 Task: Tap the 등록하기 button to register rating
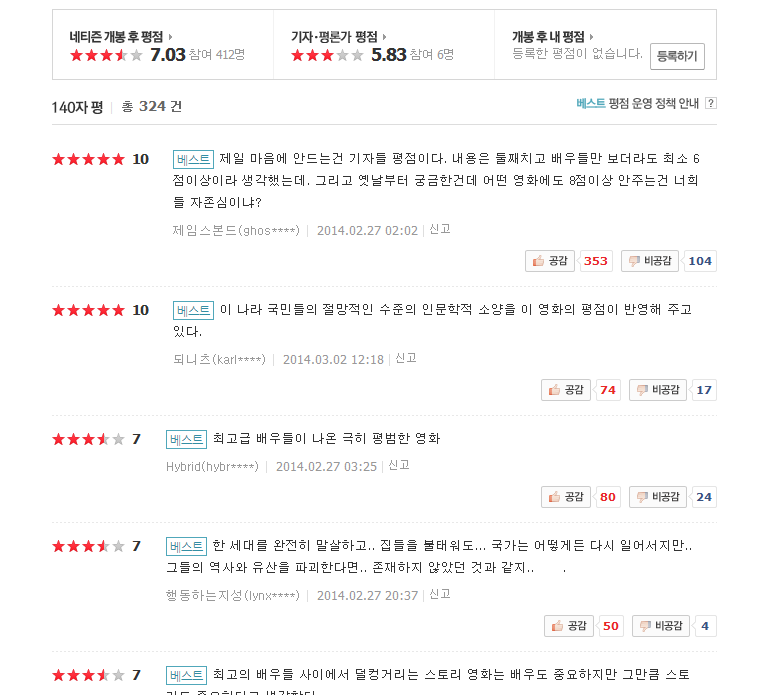677,57
